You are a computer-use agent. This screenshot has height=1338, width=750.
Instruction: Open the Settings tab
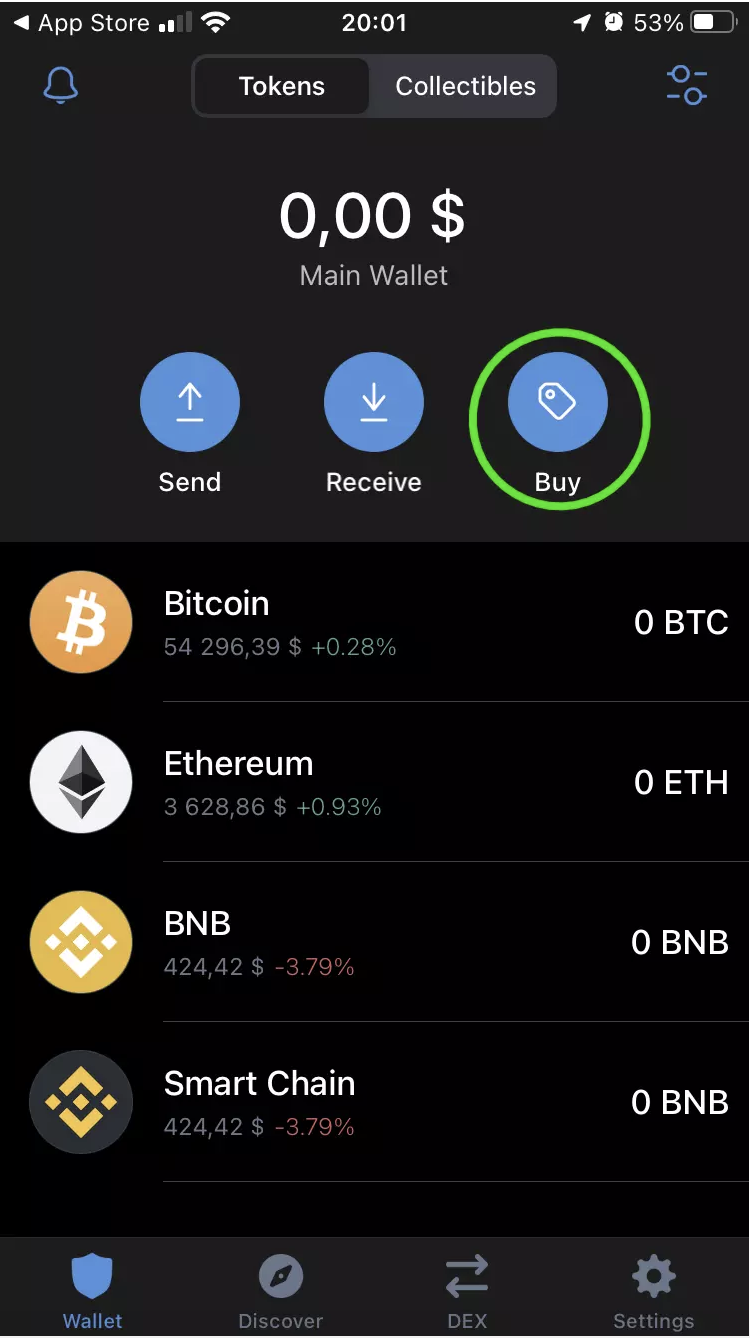pos(654,1290)
